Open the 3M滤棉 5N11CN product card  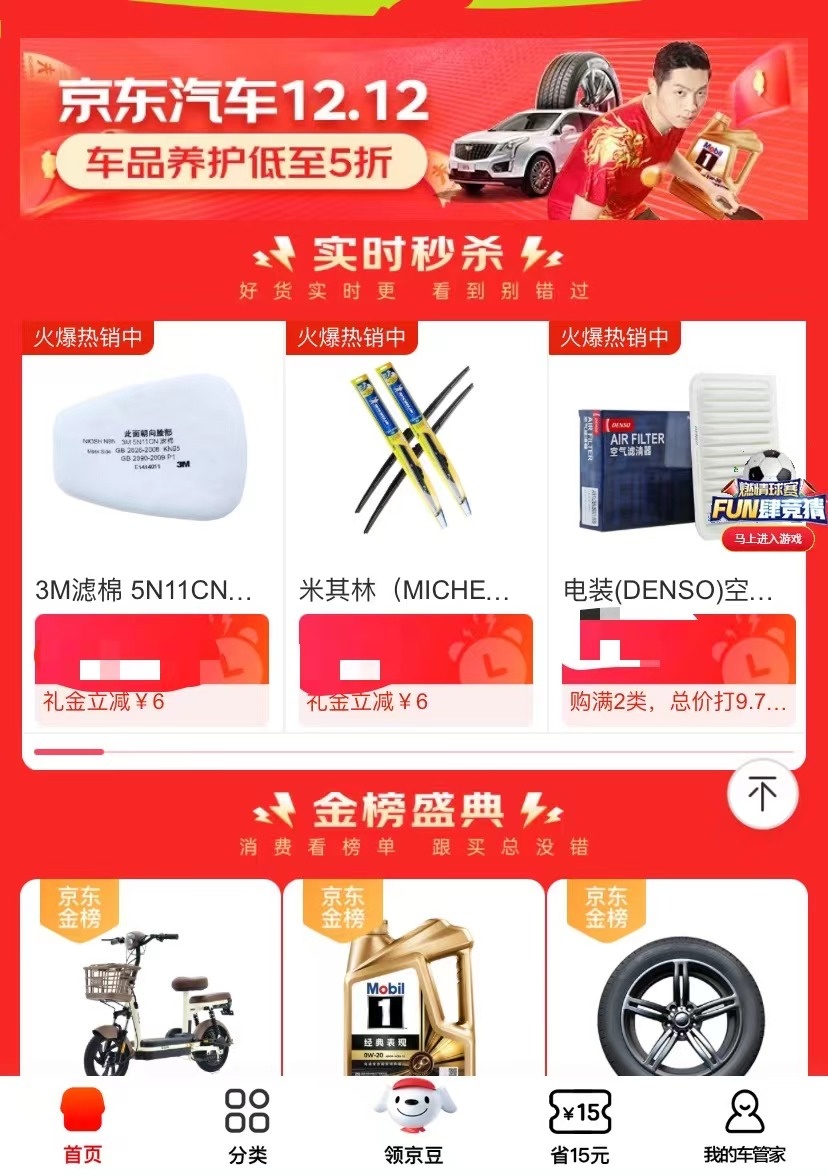(152, 470)
